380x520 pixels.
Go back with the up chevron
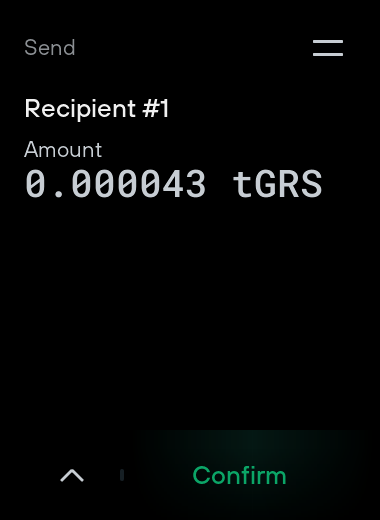click(72, 476)
